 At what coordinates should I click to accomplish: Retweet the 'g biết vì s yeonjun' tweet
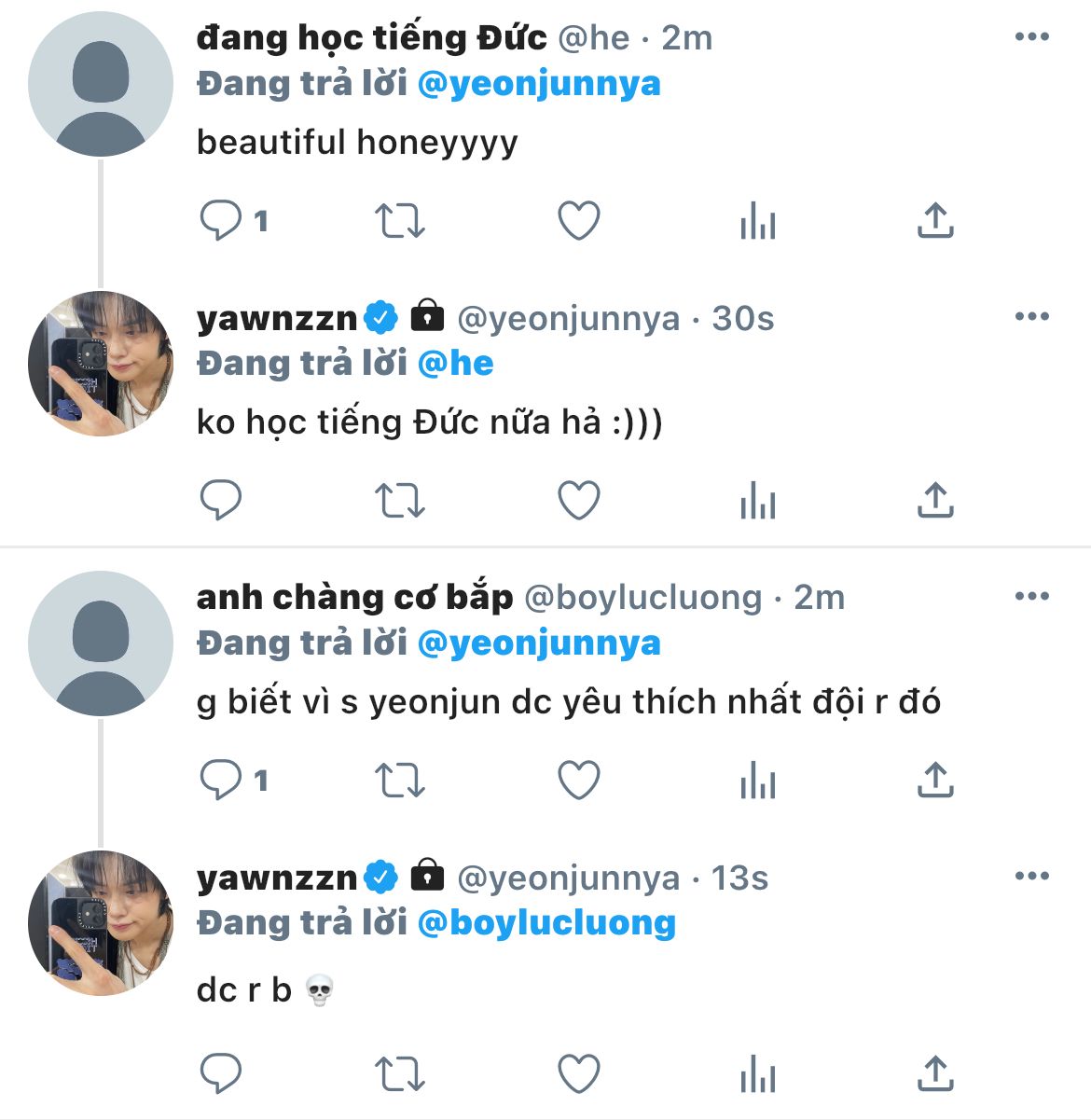click(x=399, y=781)
